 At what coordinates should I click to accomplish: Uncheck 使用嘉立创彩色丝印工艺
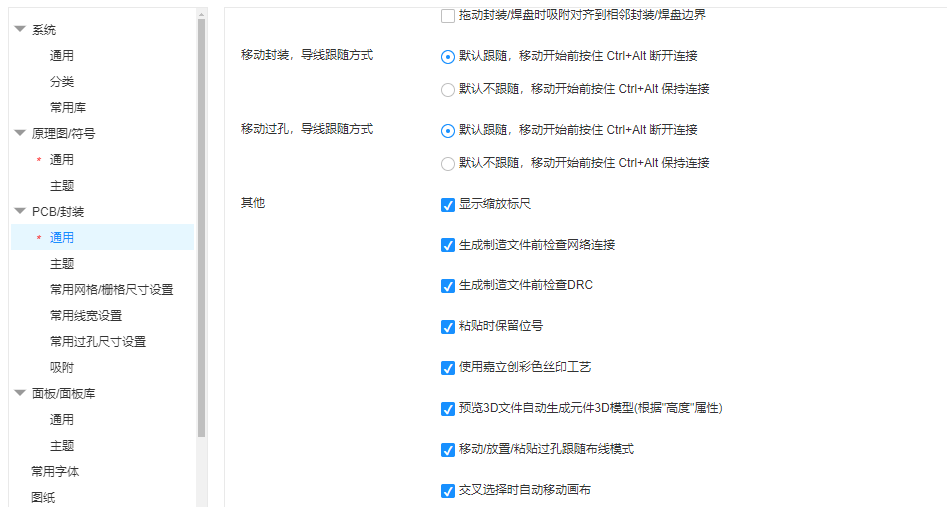(448, 368)
